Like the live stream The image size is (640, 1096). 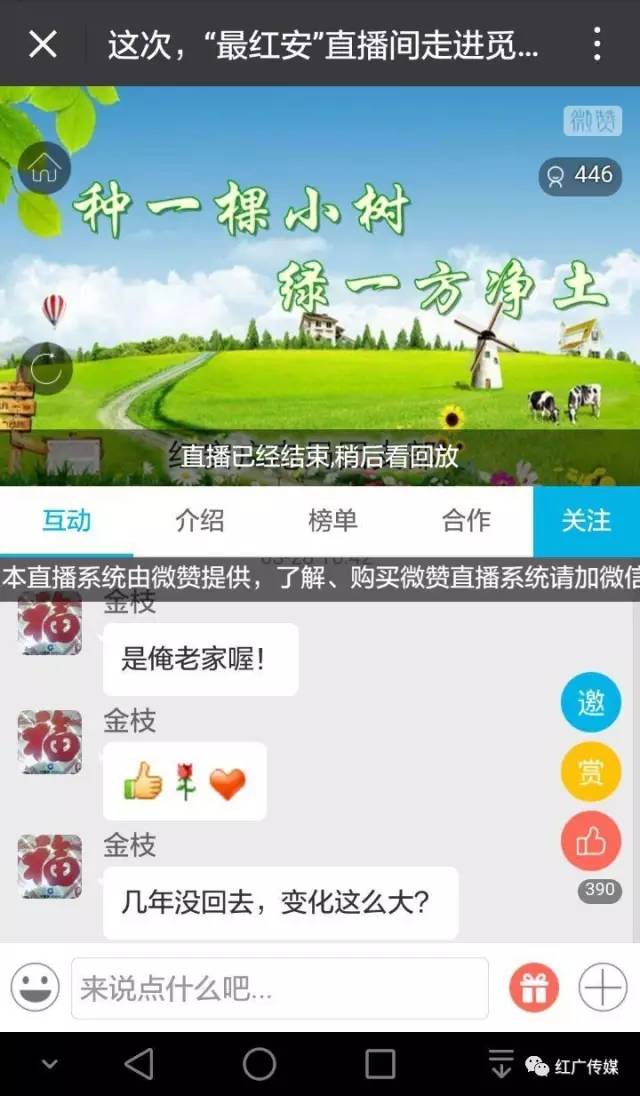point(591,841)
